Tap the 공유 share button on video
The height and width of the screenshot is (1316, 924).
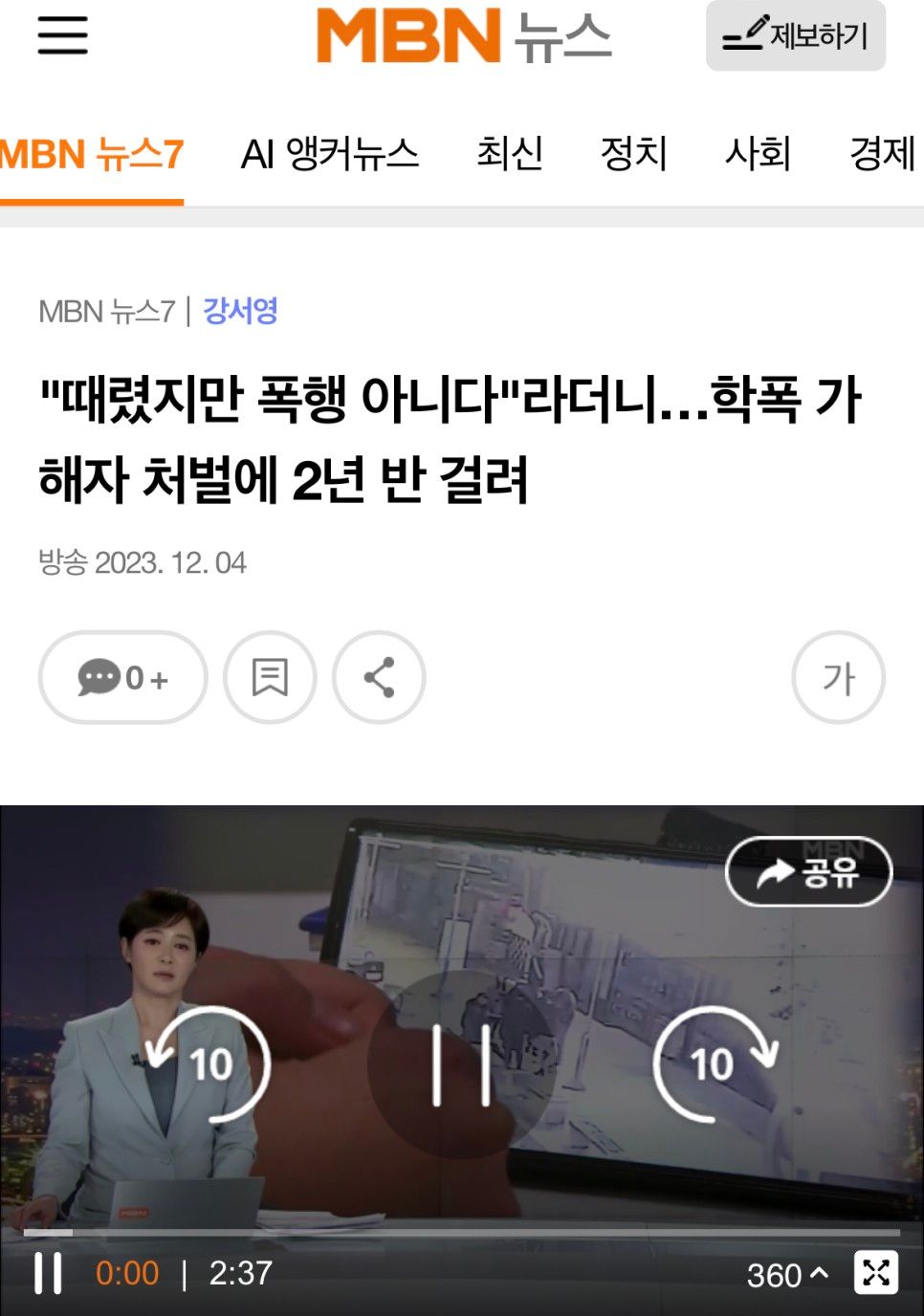pyautogui.click(x=808, y=871)
